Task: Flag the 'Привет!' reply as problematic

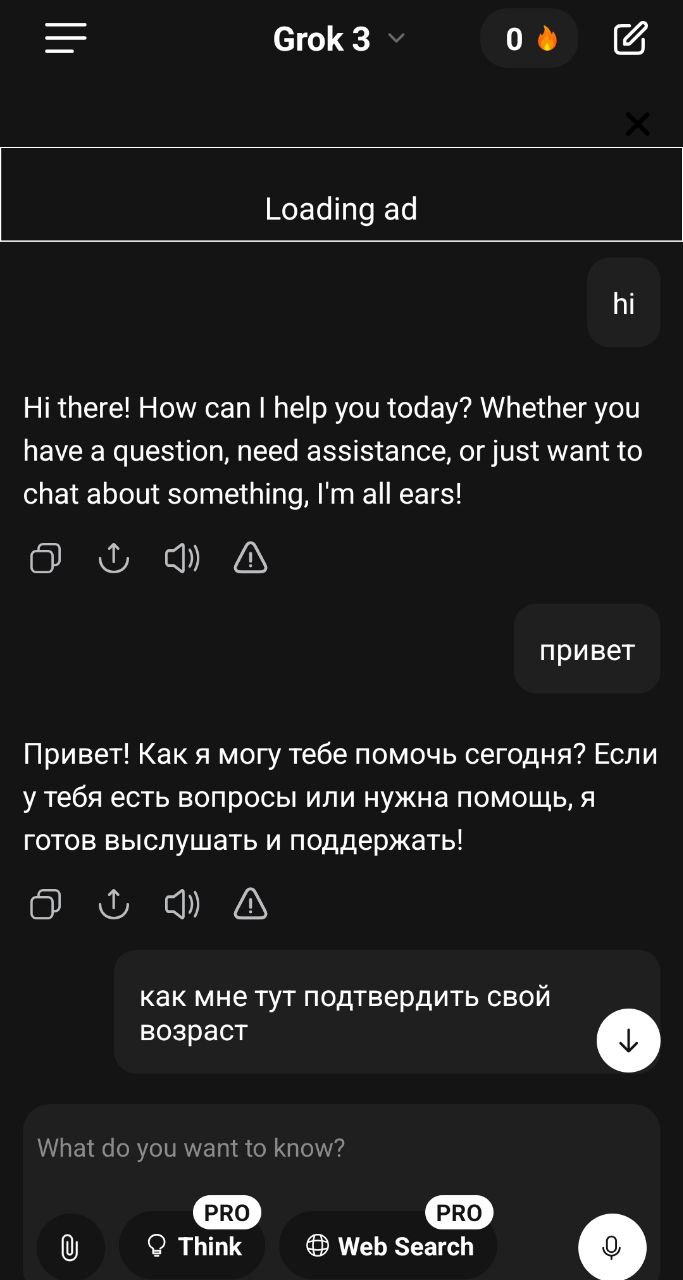Action: click(x=250, y=905)
